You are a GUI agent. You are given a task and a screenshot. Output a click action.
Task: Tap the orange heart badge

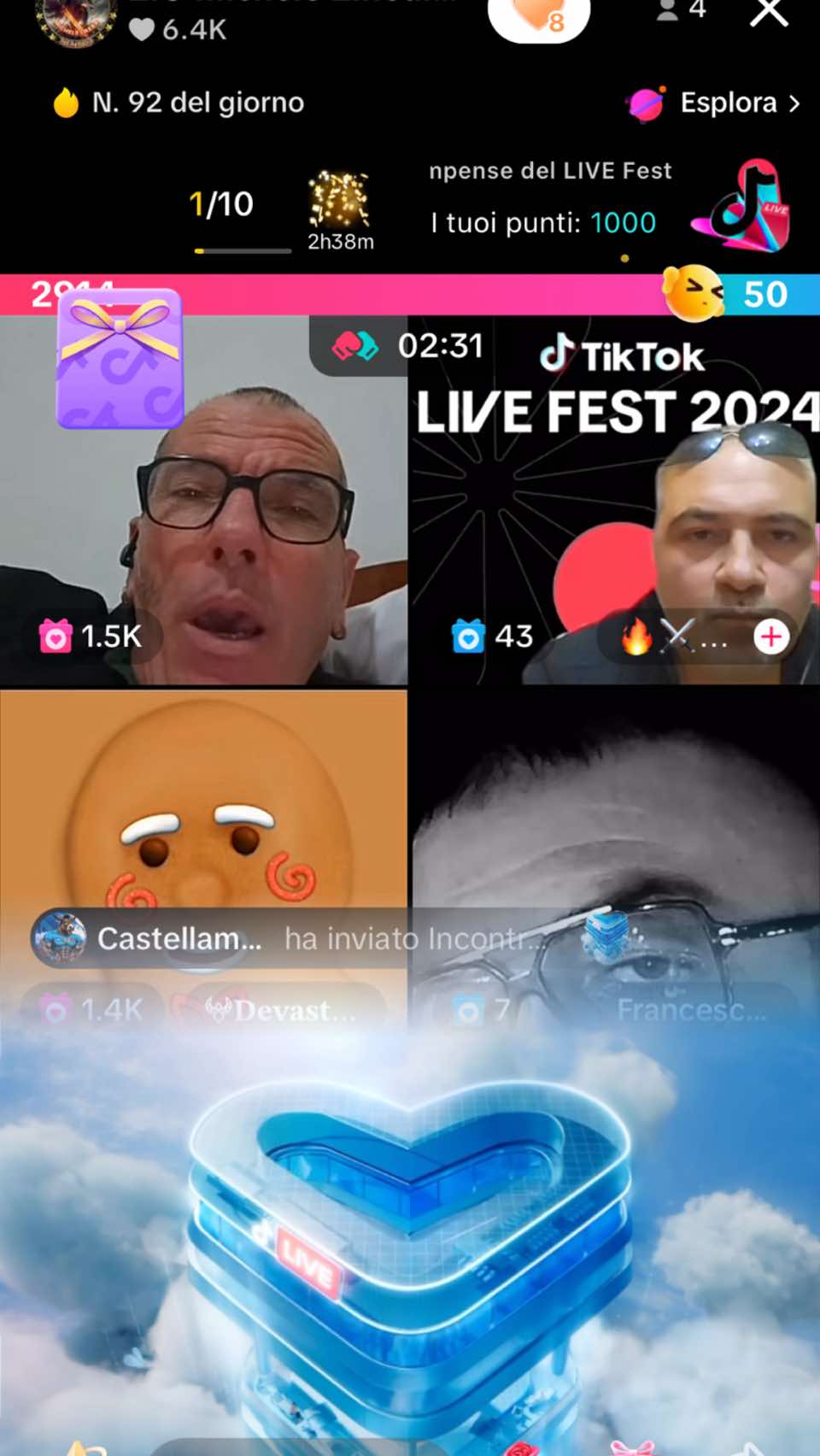[x=539, y=15]
